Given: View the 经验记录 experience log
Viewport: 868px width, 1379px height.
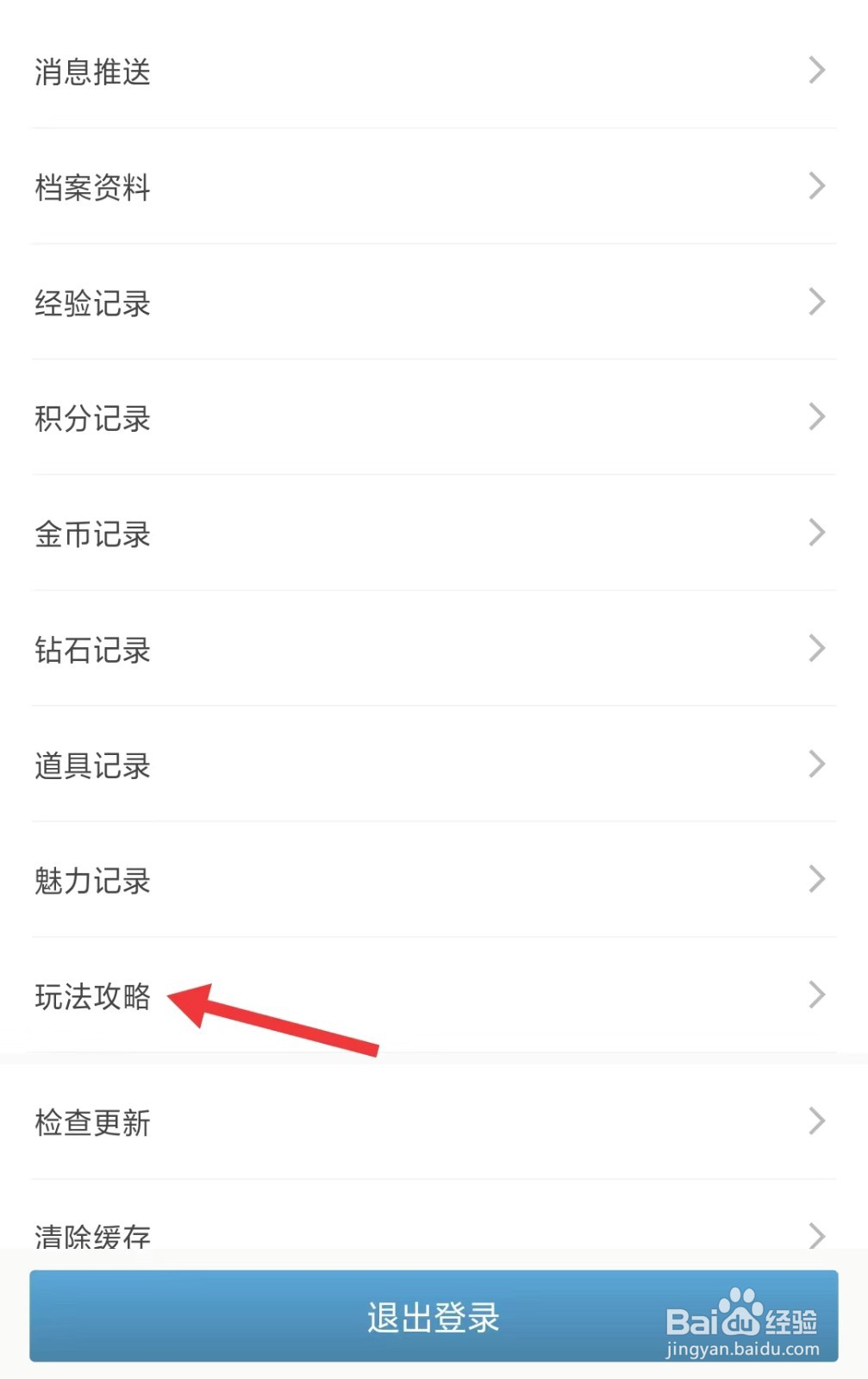Looking at the screenshot, I should click(93, 303).
